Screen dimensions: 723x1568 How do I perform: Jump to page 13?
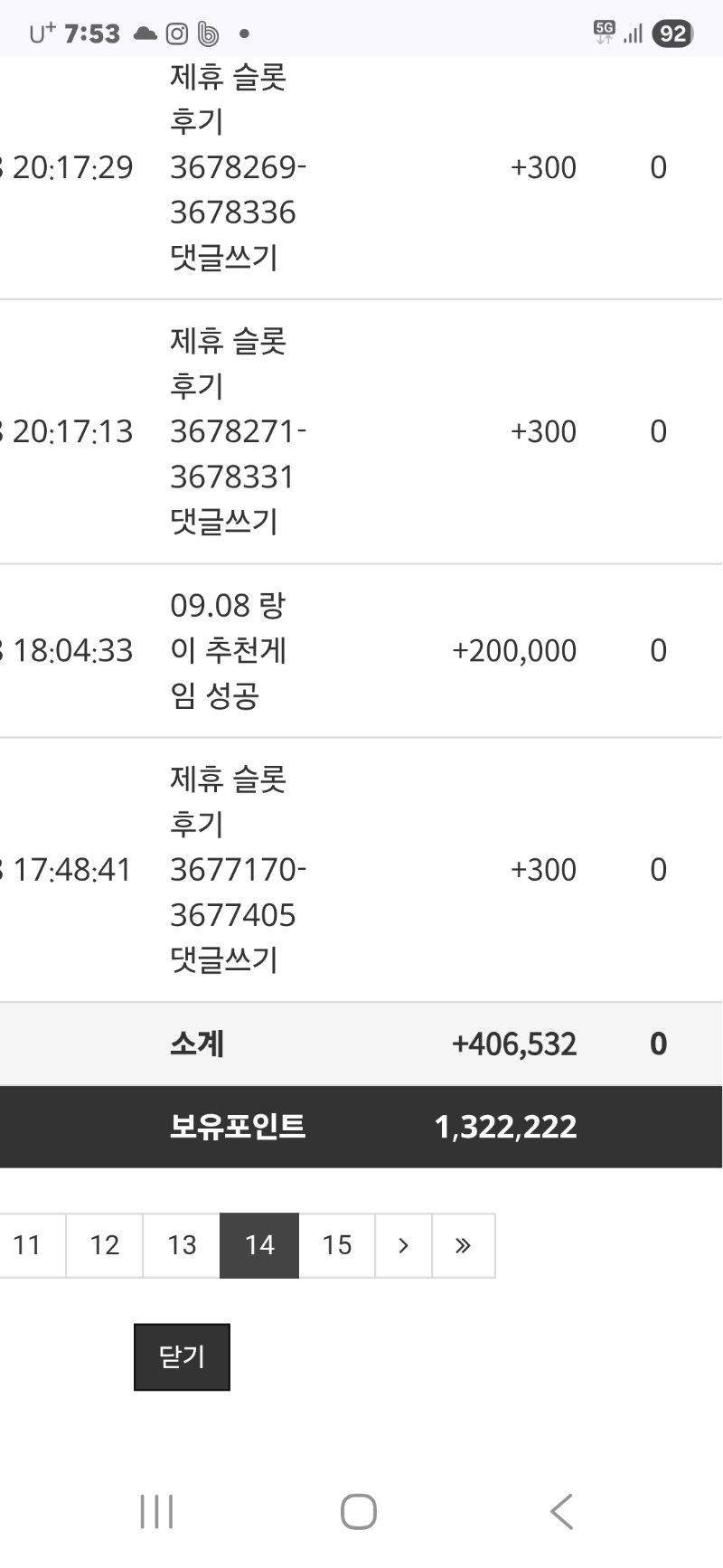pos(182,1245)
